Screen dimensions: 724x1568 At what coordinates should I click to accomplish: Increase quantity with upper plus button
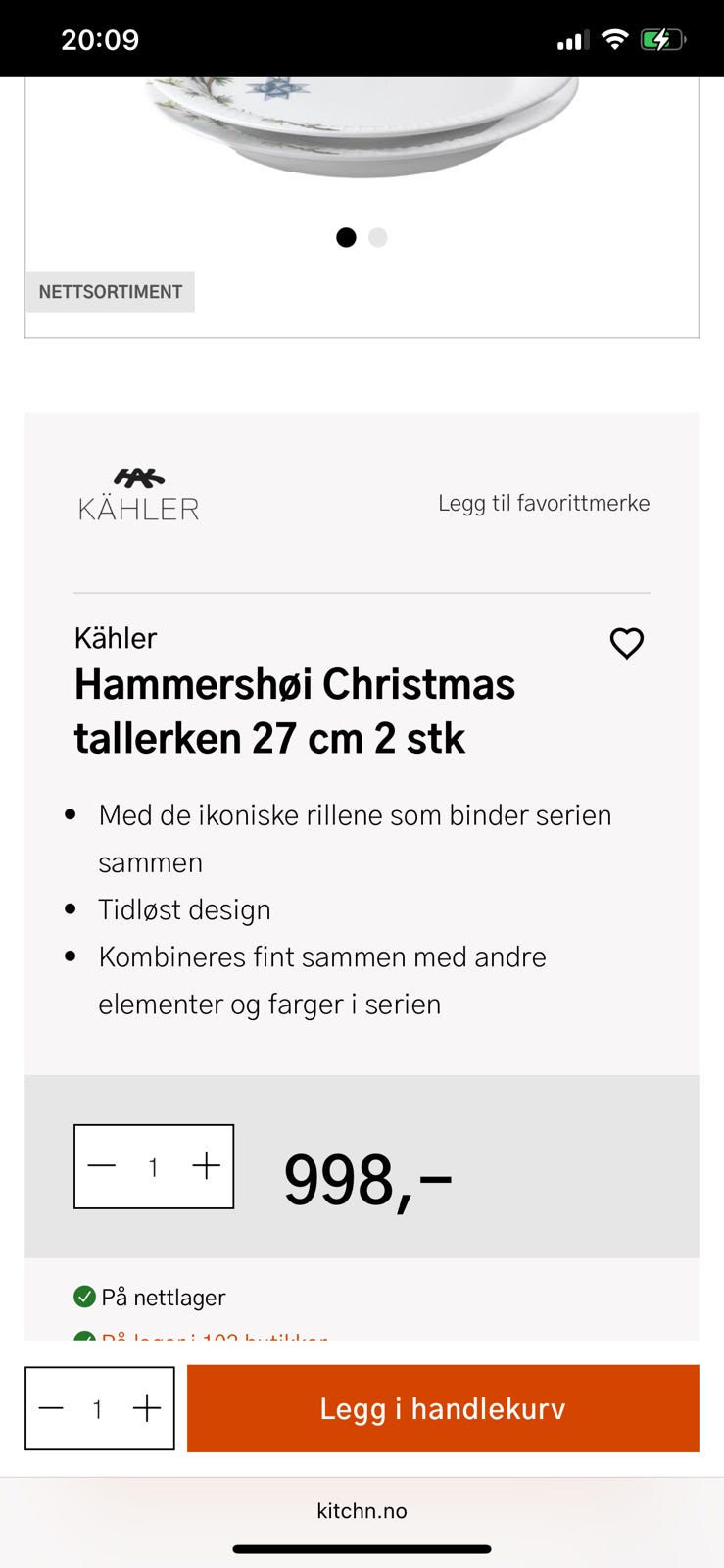[x=206, y=1166]
